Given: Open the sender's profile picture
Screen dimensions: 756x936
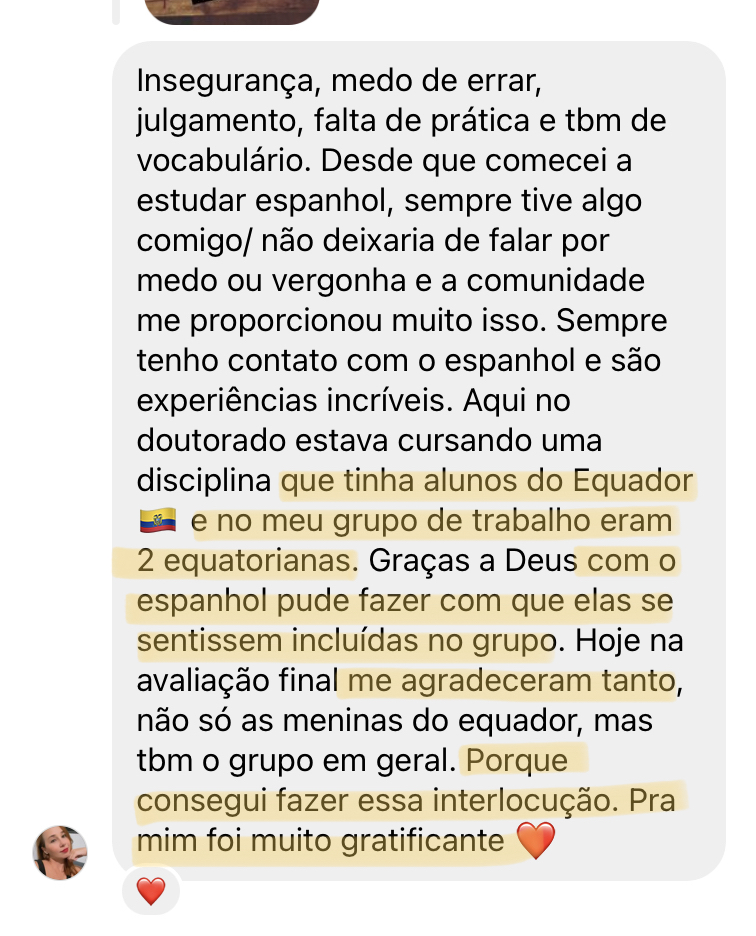Looking at the screenshot, I should click(x=60, y=853).
